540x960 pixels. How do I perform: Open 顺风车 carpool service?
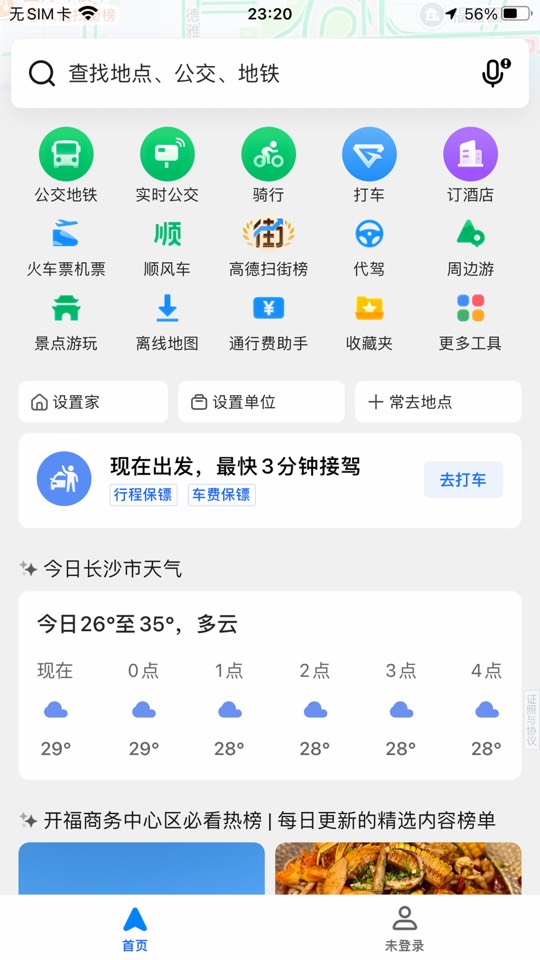[167, 248]
